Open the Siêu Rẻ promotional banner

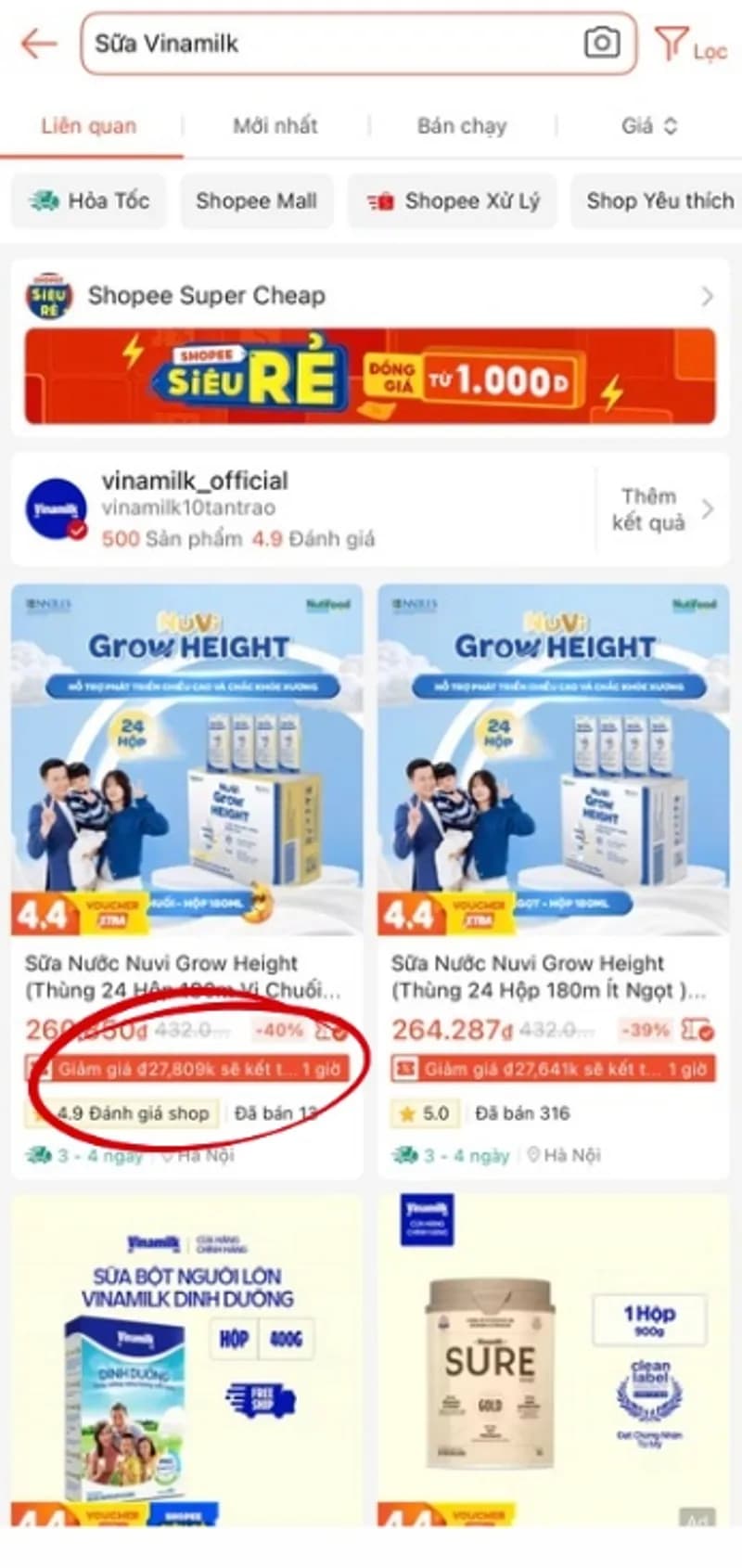tap(371, 376)
